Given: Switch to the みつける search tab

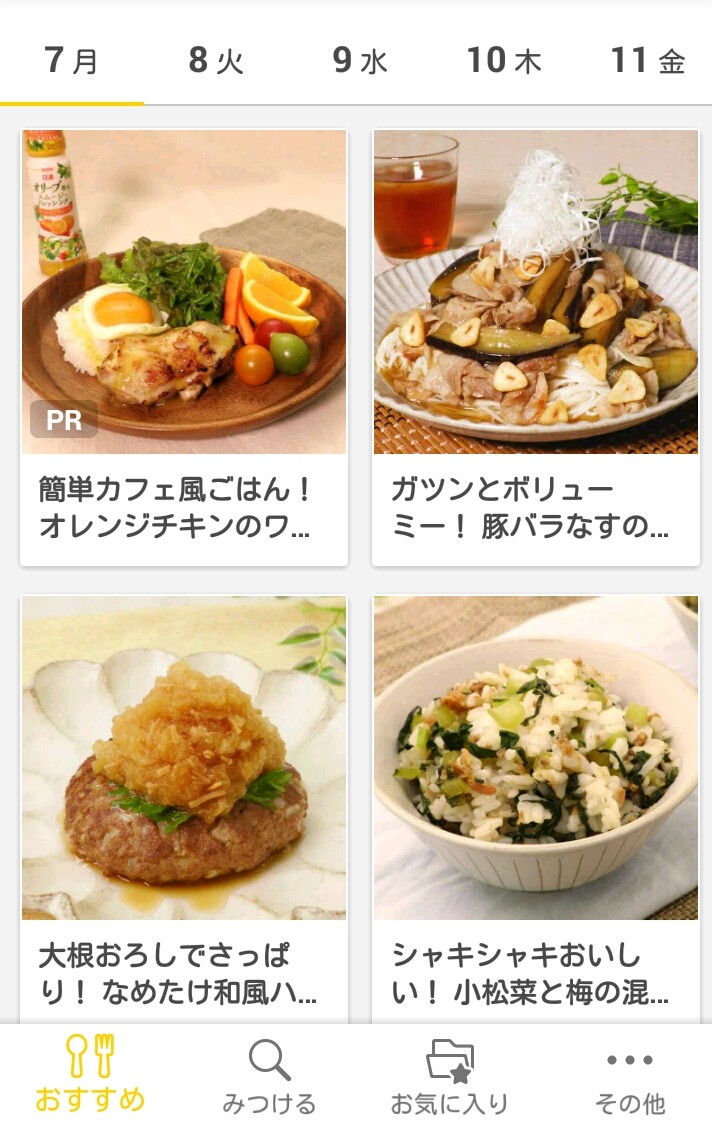Looking at the screenshot, I should click(x=269, y=1077).
